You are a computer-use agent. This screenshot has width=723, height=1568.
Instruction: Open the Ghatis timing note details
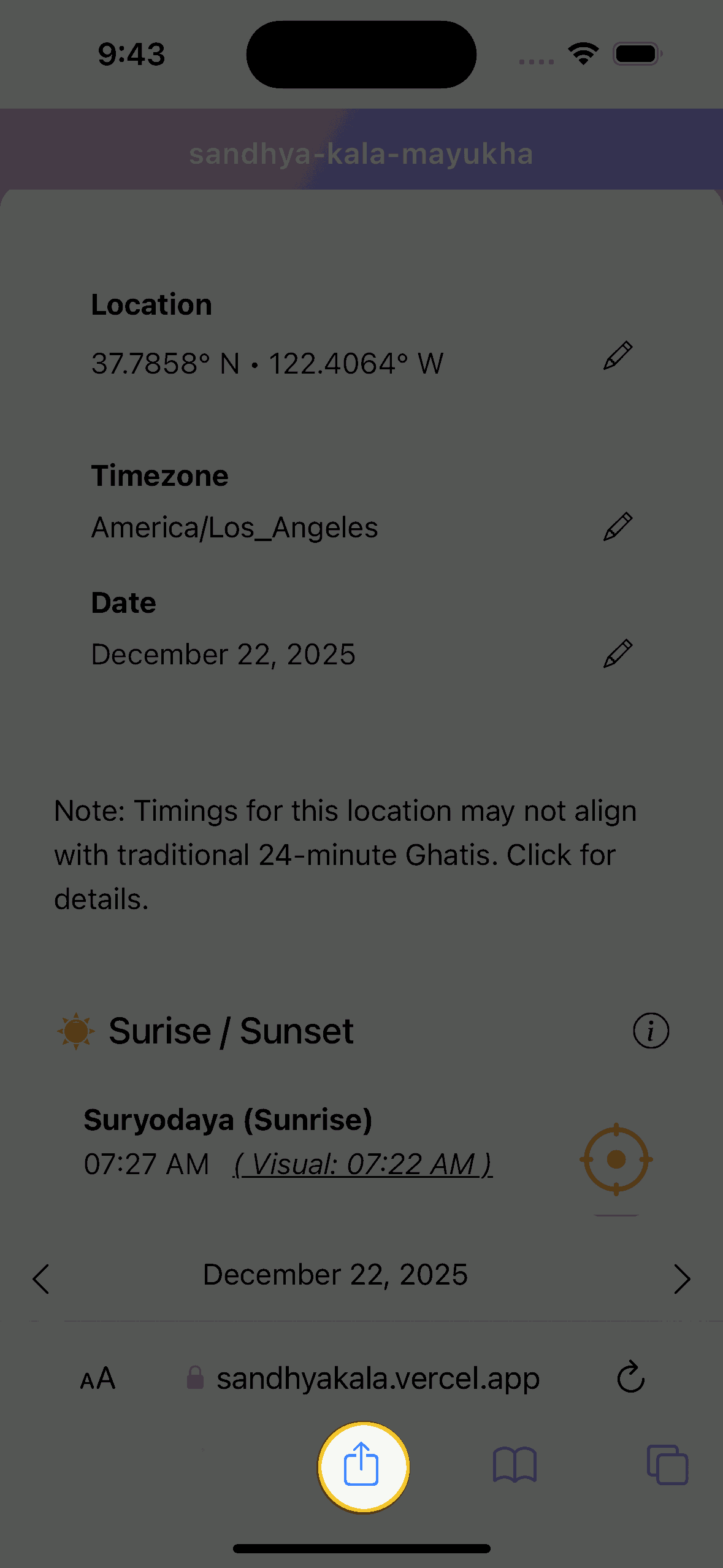345,855
